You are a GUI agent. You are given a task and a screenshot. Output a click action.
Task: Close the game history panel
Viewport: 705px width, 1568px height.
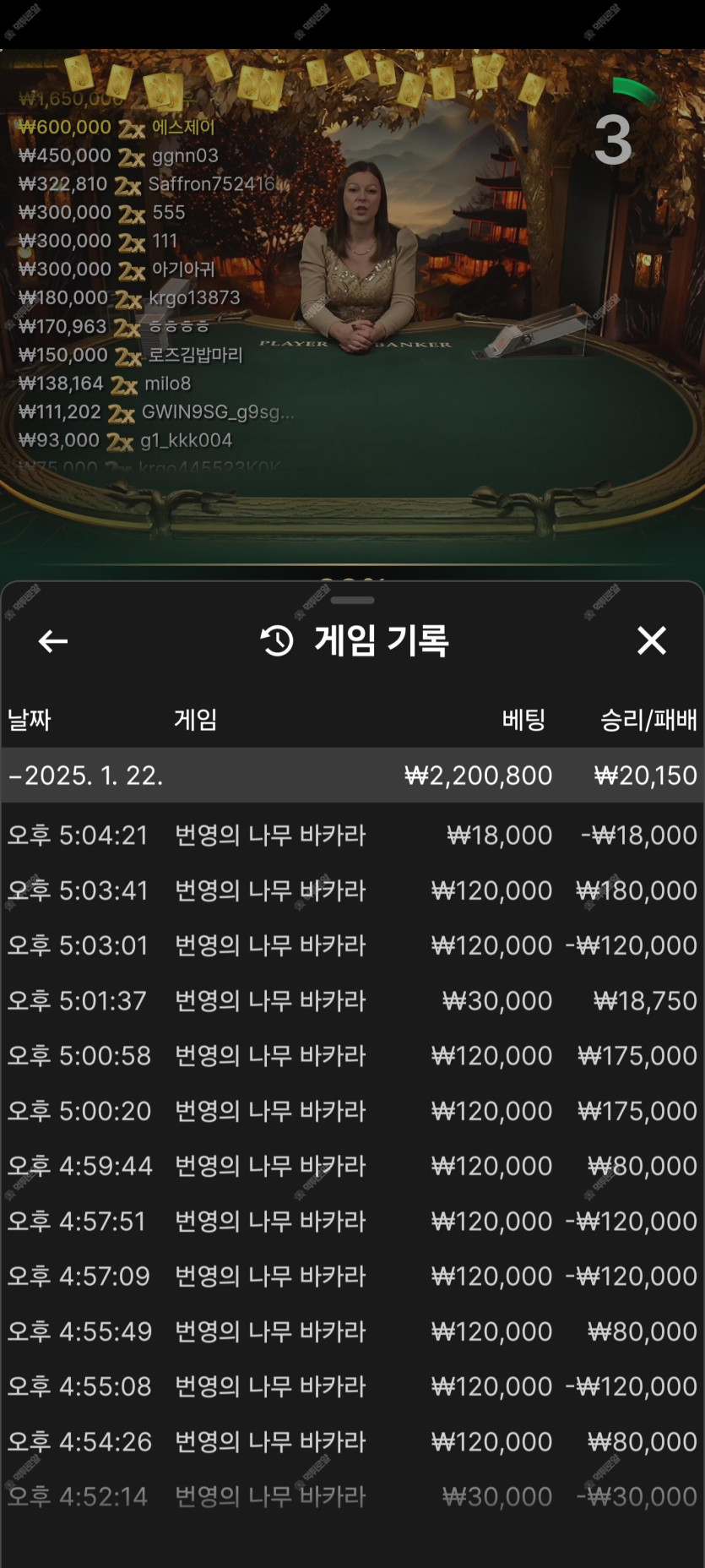(x=651, y=640)
